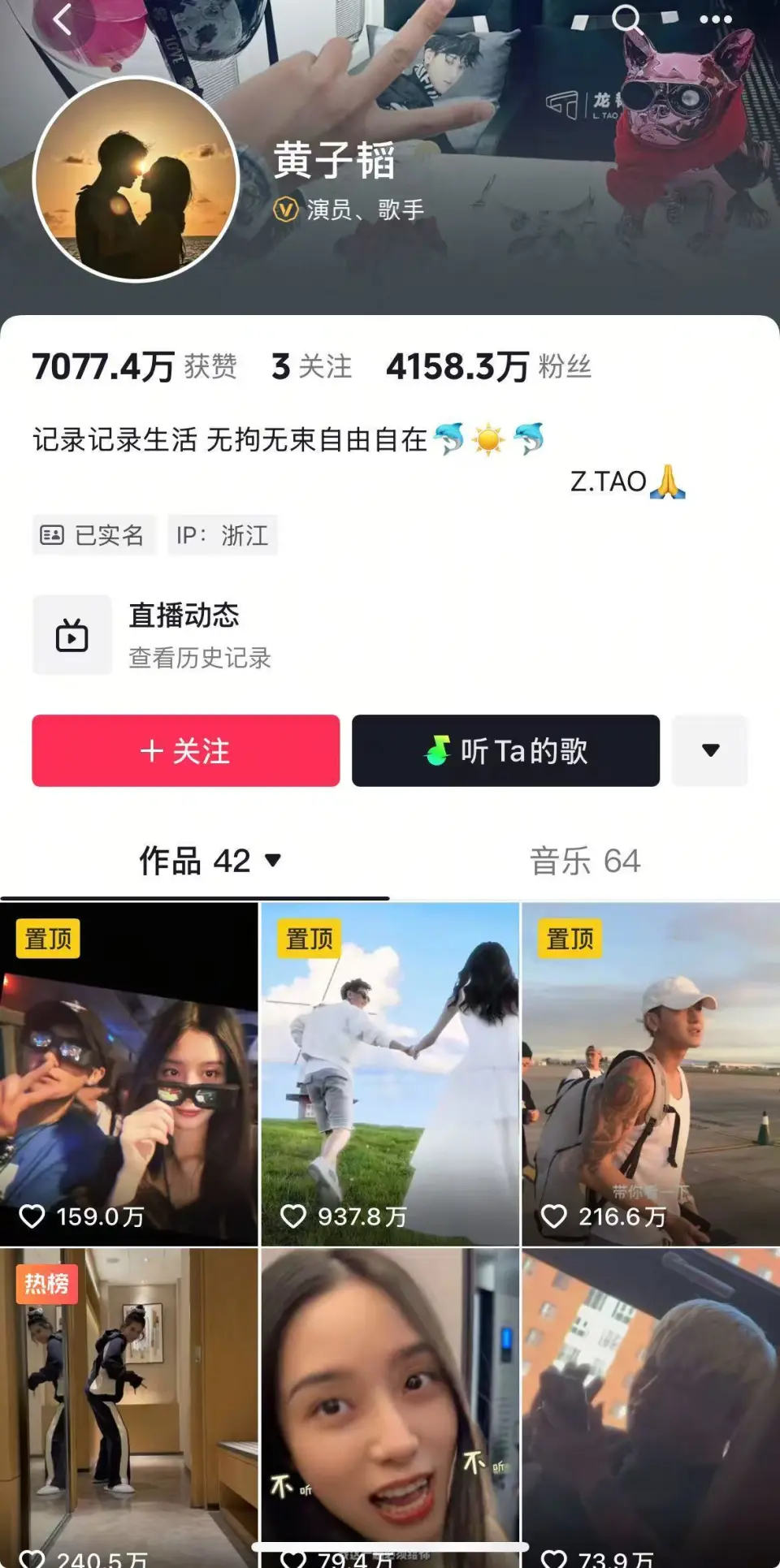Open the three-dot overflow menu
The image size is (780, 1568).
coord(715,19)
